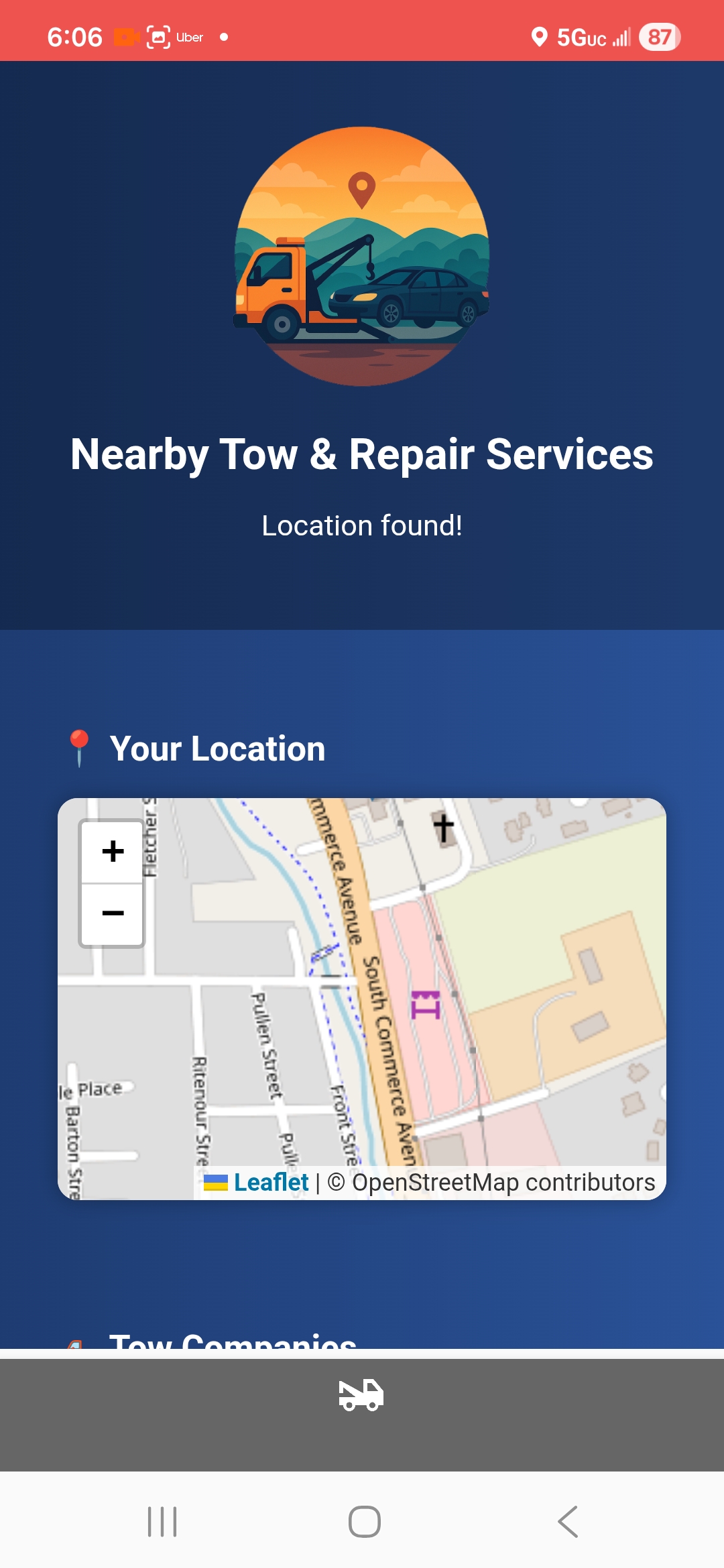Zoom in on the map

113,852
